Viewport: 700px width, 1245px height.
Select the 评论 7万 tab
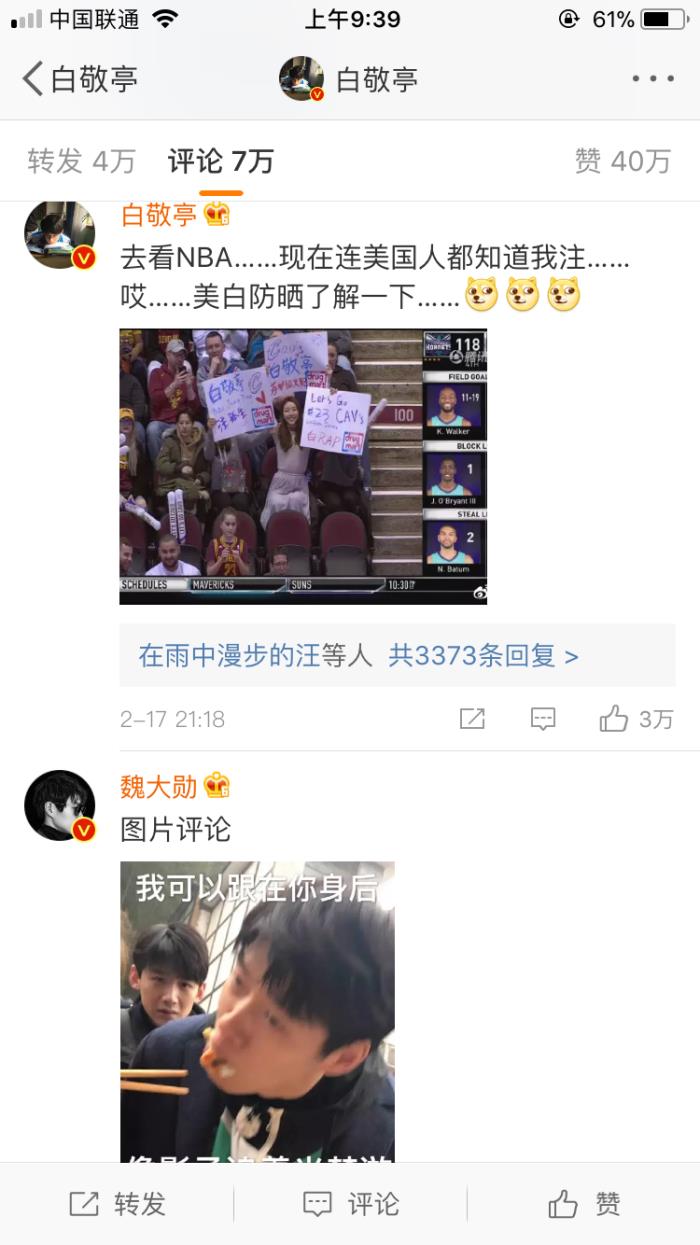(220, 161)
